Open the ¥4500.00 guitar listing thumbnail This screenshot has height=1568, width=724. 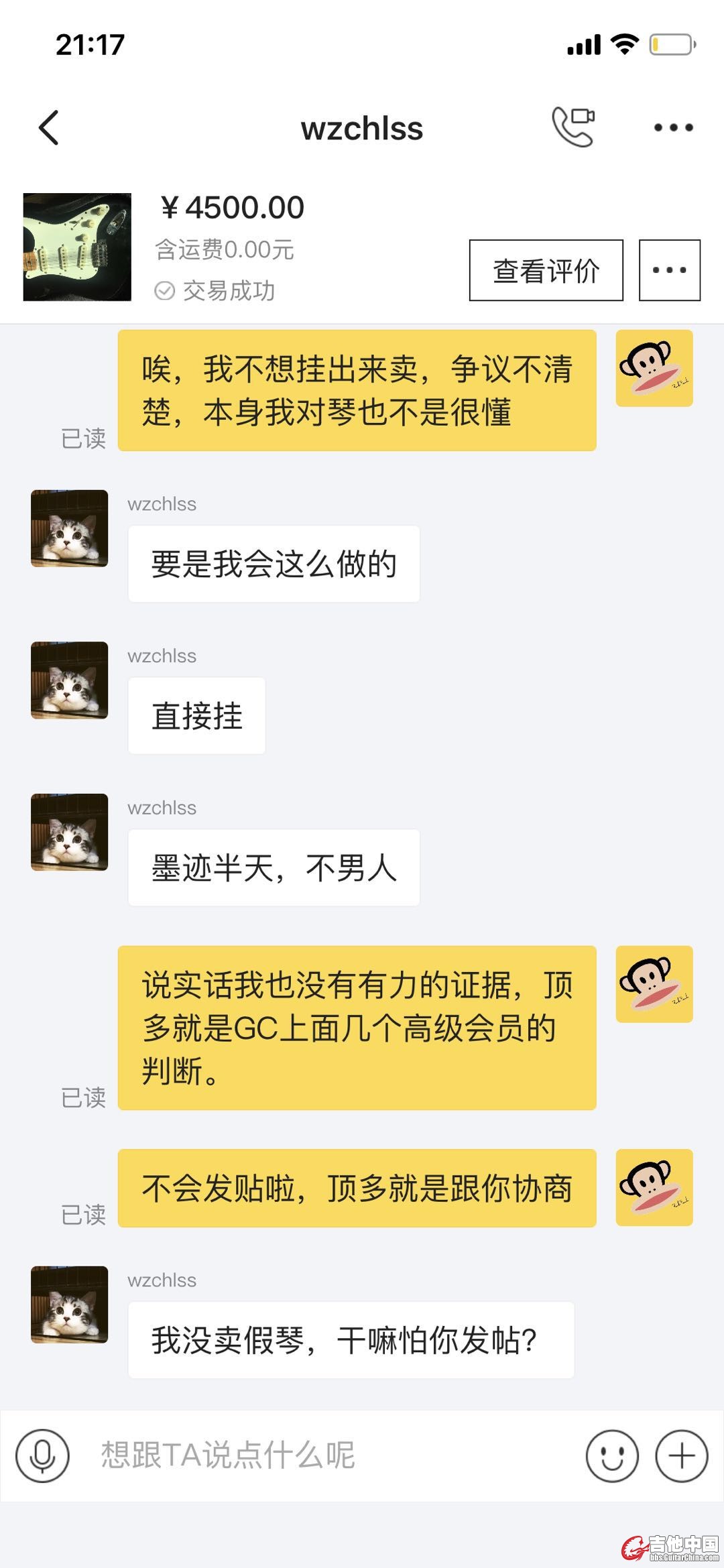click(77, 247)
